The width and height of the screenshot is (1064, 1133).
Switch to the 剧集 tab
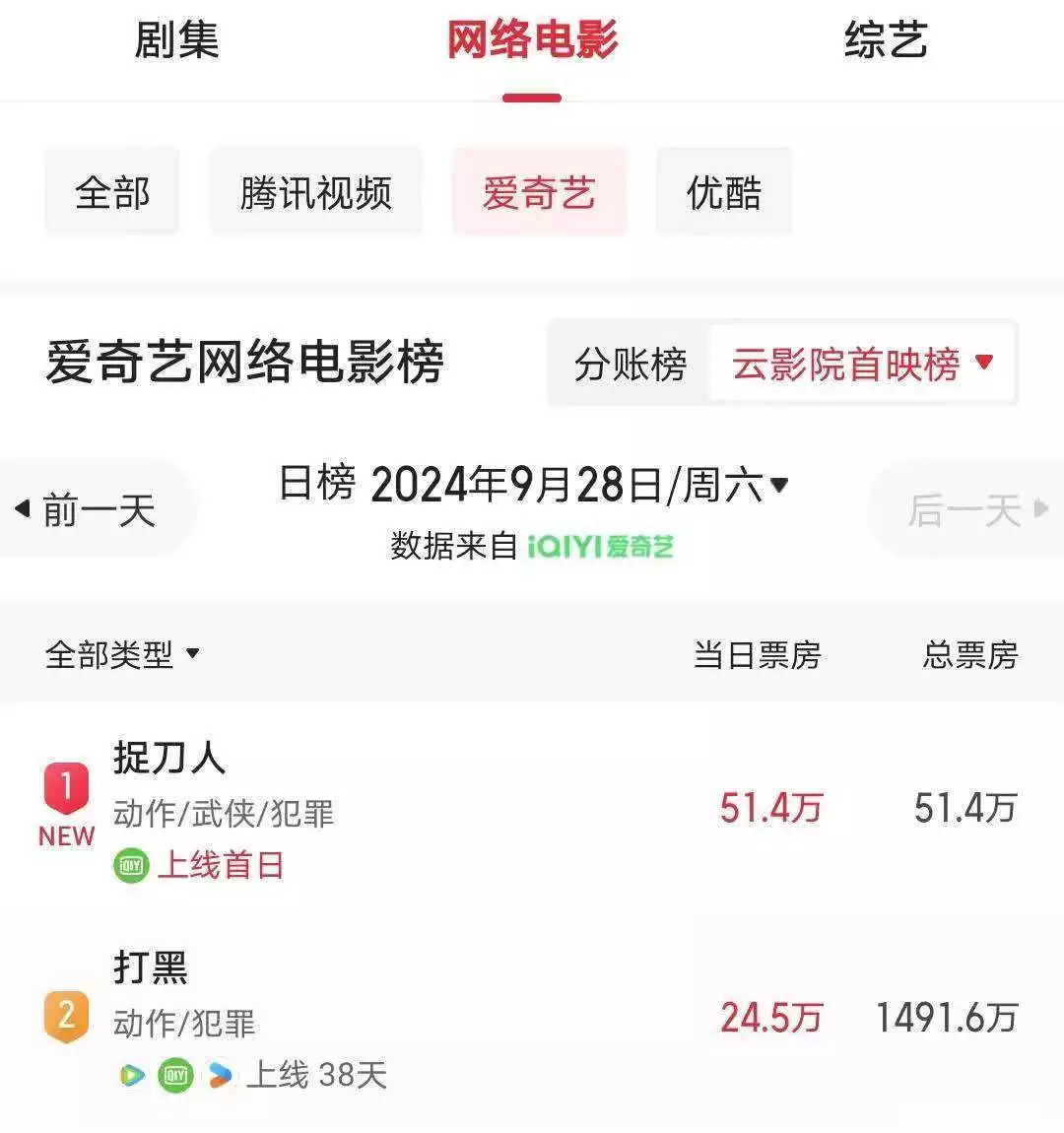(176, 41)
